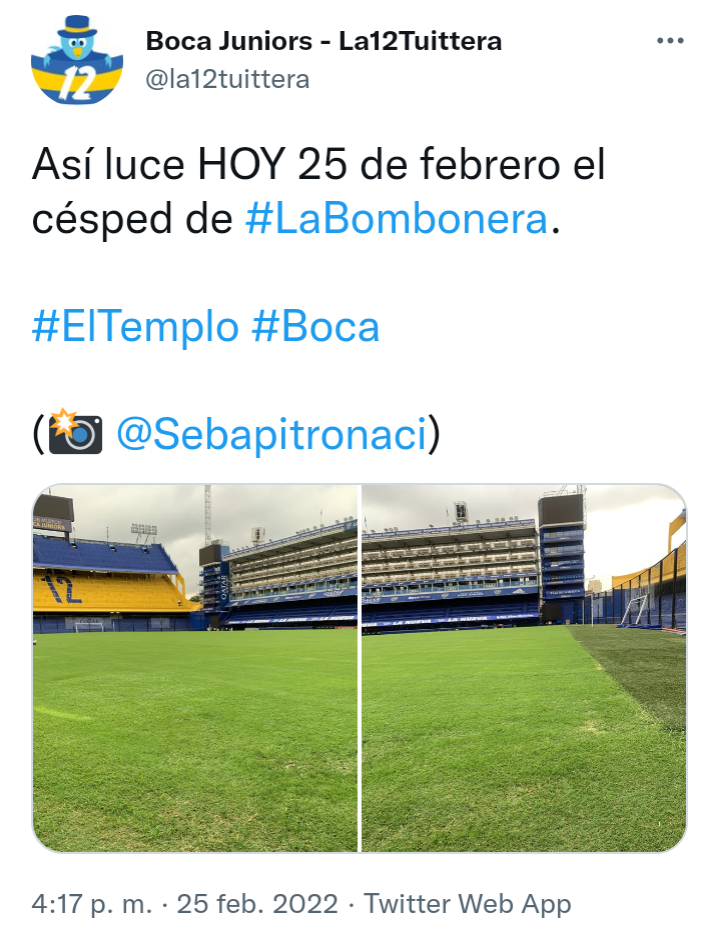
Task: Enlarge the right stadium photo with the goal
Action: click(x=523, y=668)
